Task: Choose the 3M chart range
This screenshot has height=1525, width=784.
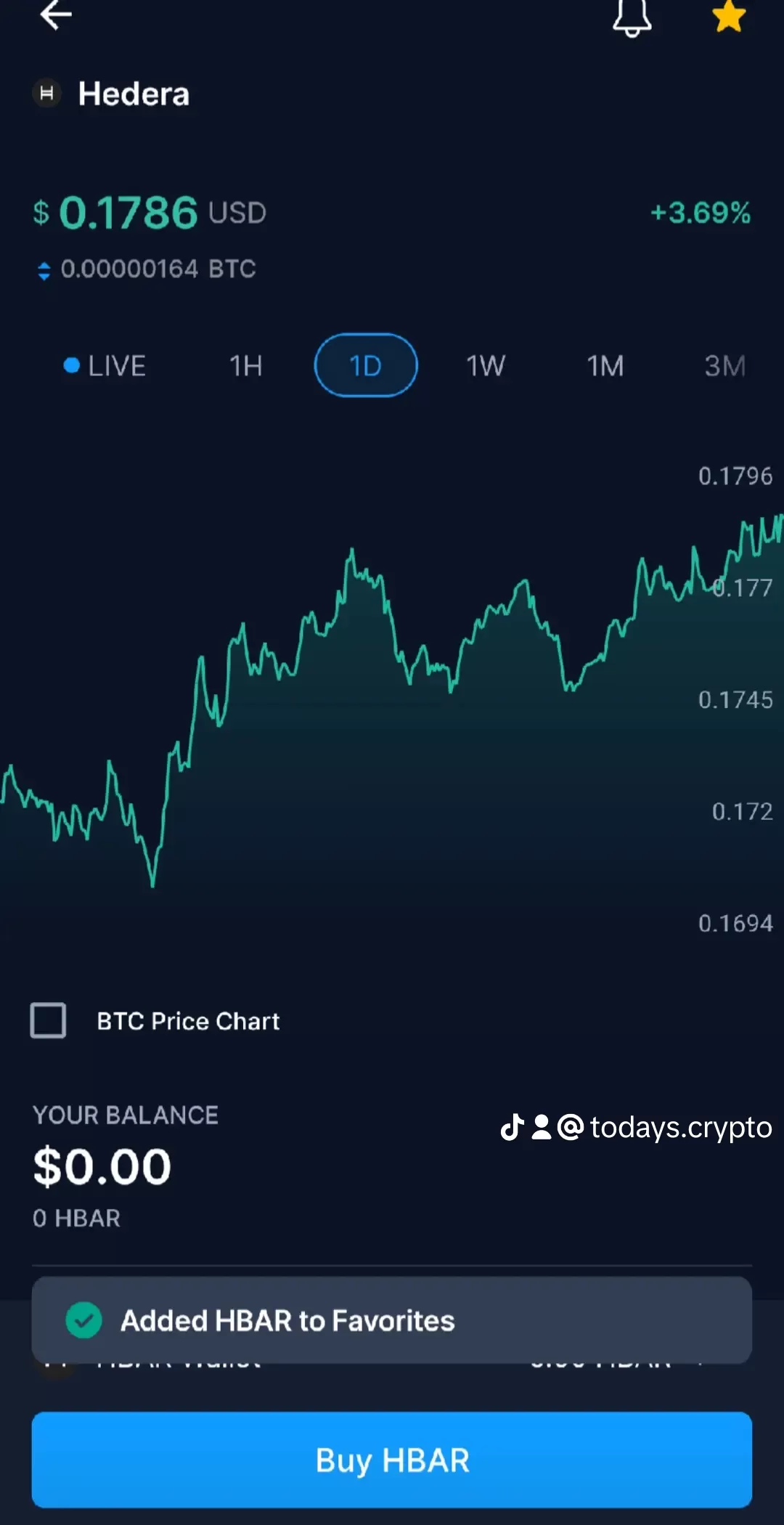Action: (x=724, y=365)
